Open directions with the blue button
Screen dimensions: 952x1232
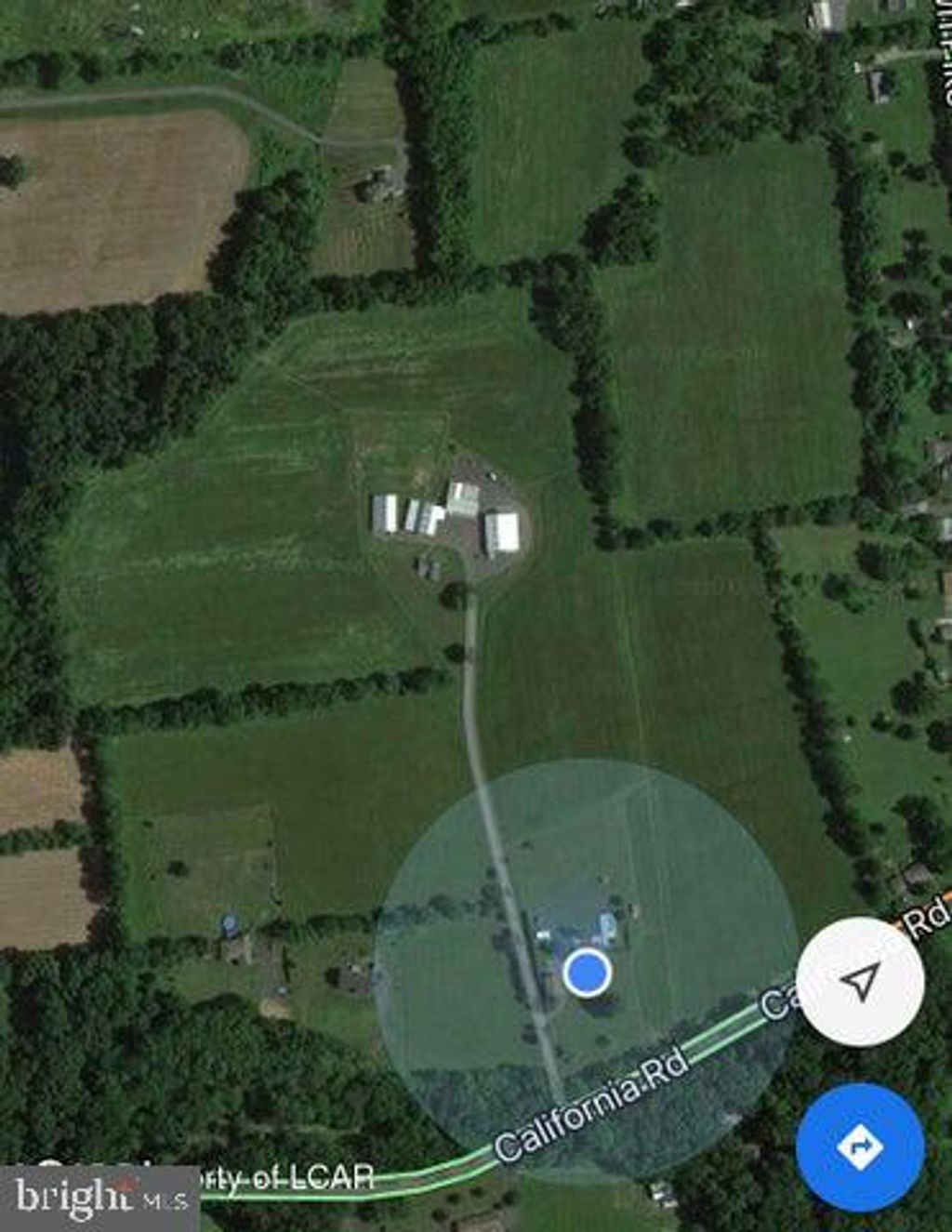click(x=860, y=1146)
